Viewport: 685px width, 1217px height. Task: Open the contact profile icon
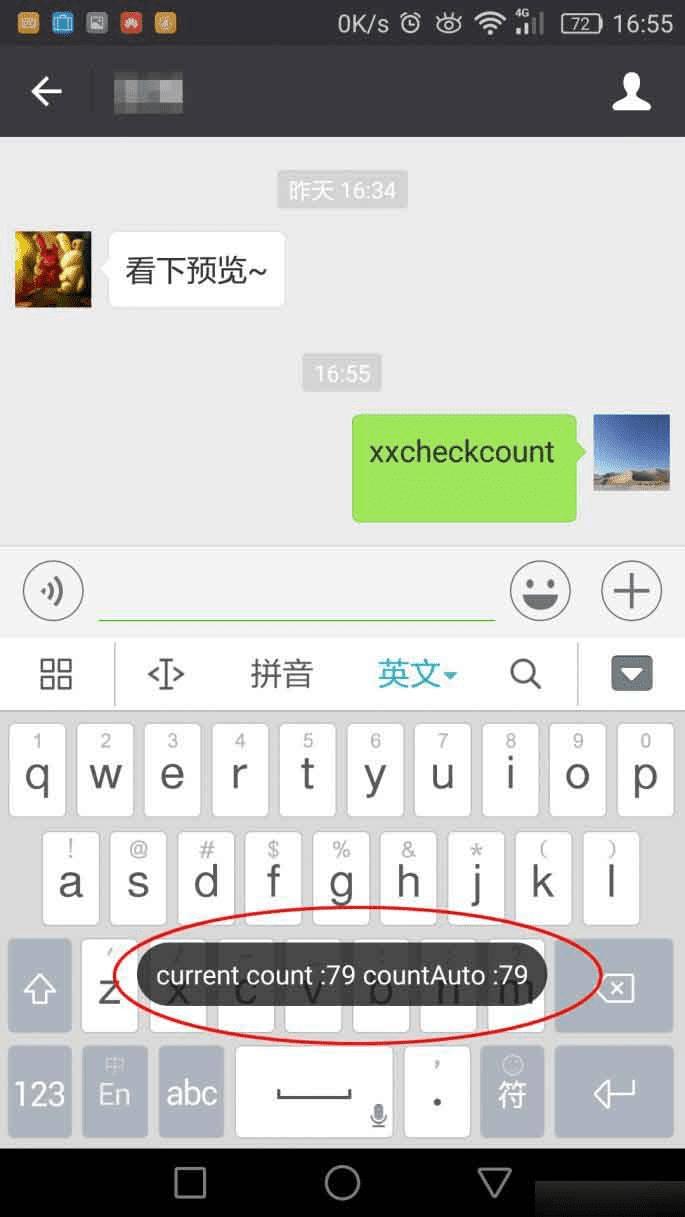[631, 92]
